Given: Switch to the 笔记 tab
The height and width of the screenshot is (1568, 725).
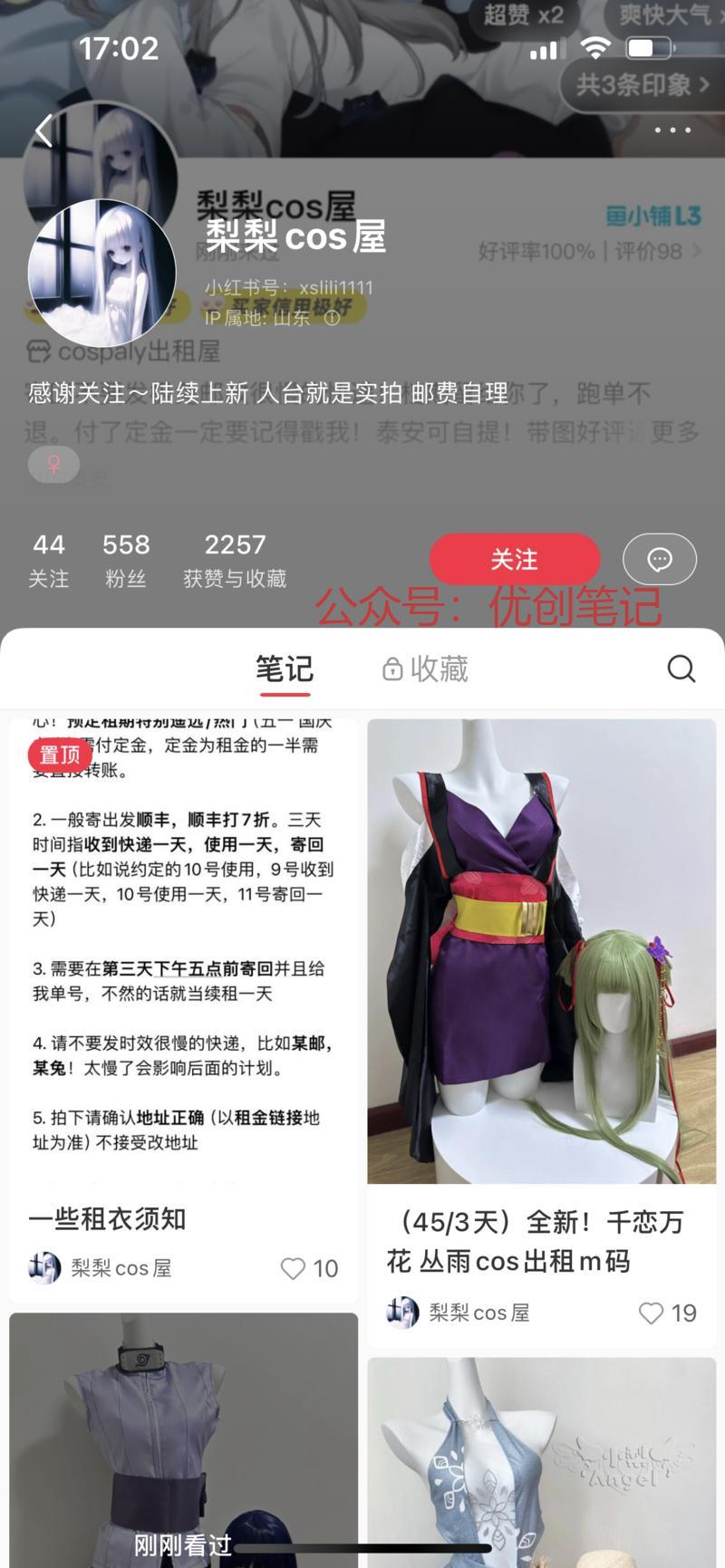Looking at the screenshot, I should tap(285, 669).
